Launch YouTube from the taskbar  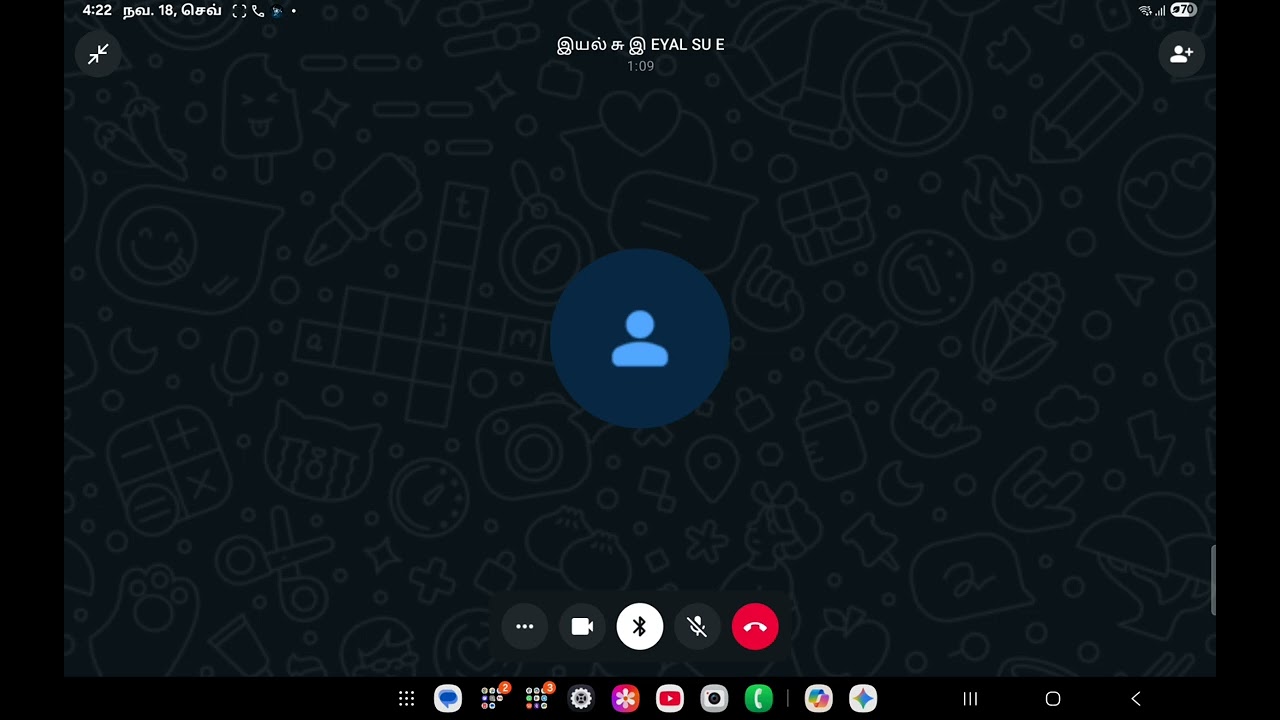tap(670, 699)
